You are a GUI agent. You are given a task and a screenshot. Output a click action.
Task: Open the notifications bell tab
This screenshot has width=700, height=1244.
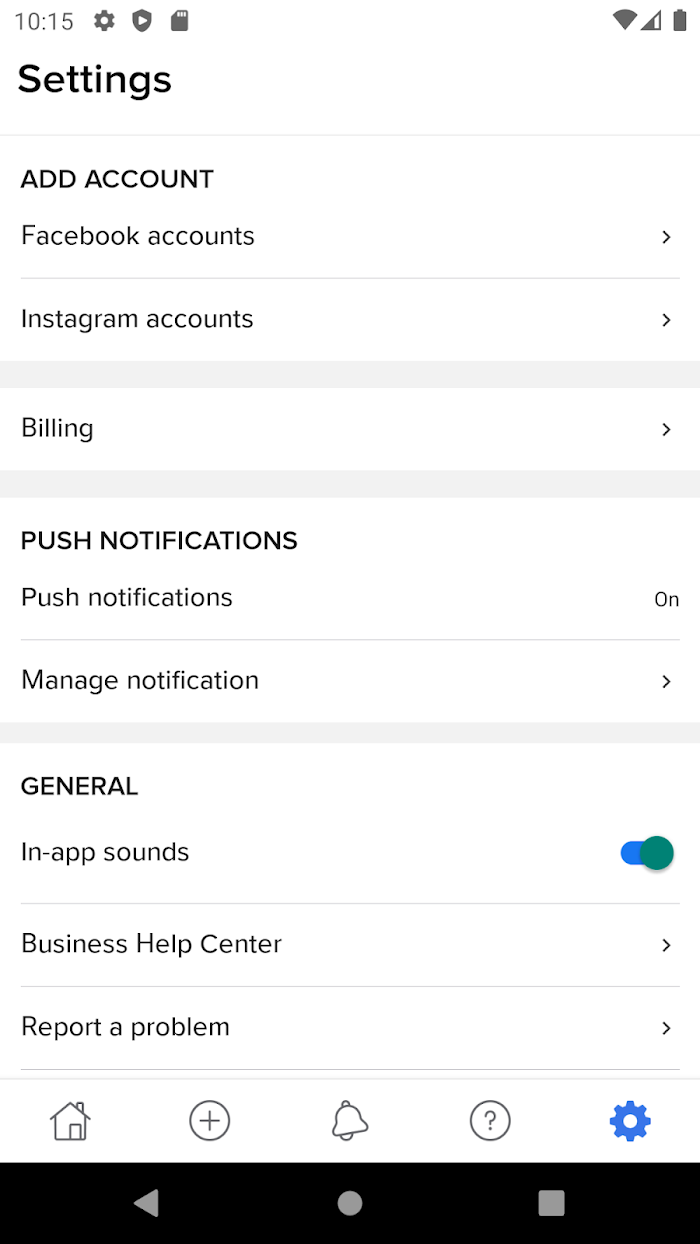coord(350,1121)
